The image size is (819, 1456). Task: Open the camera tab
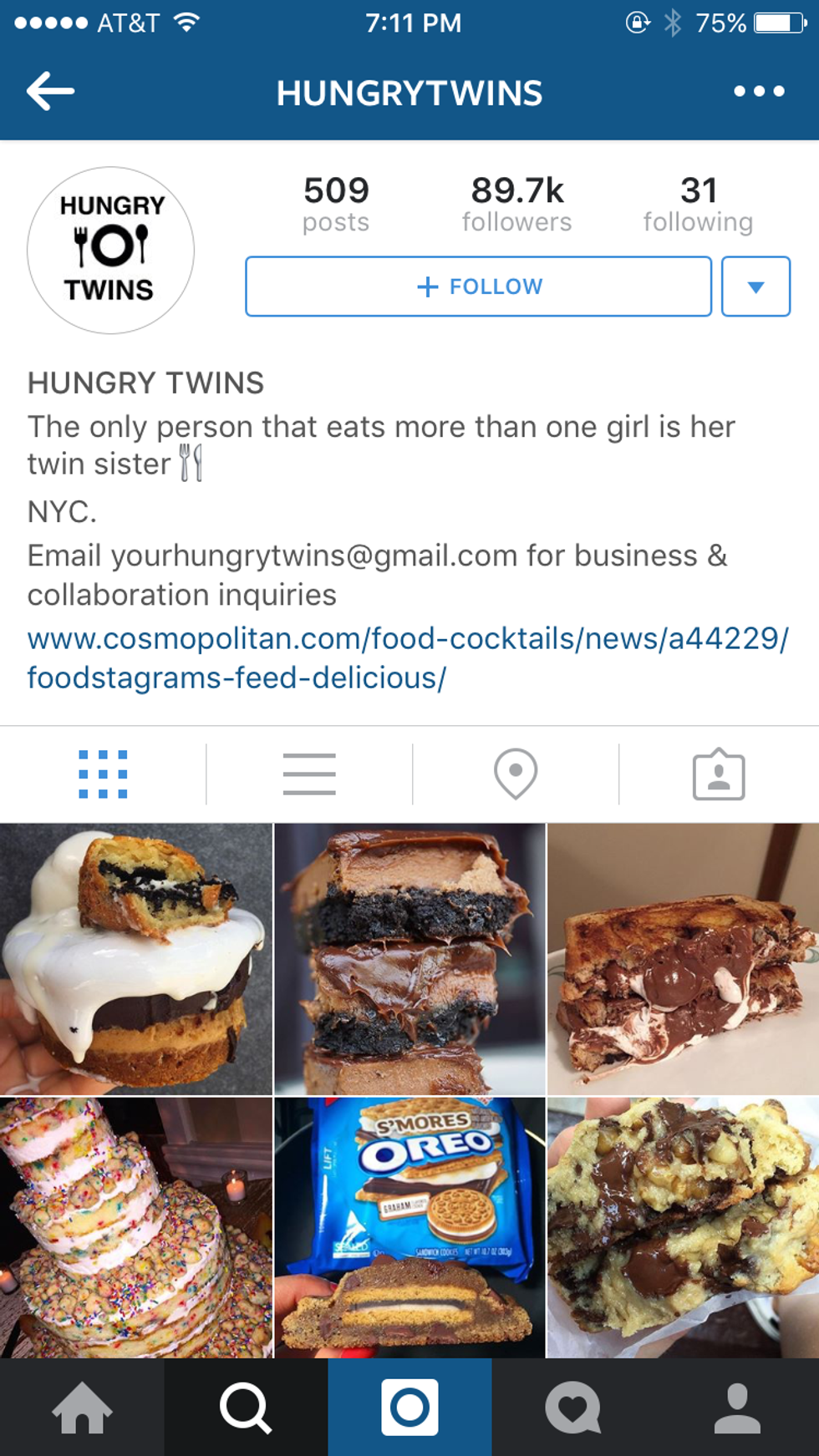(x=409, y=1408)
